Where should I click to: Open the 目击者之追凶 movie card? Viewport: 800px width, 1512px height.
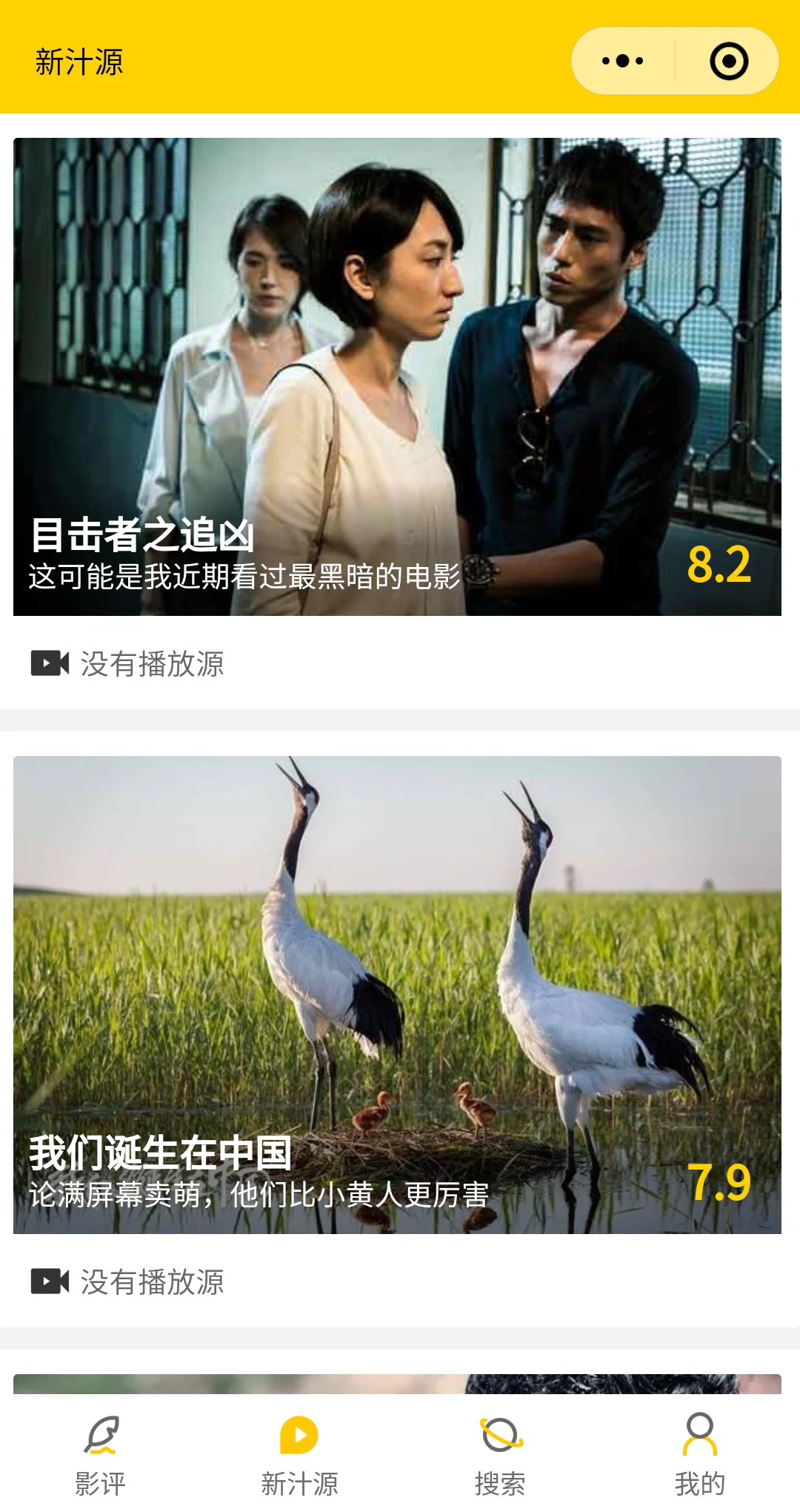coord(397,377)
